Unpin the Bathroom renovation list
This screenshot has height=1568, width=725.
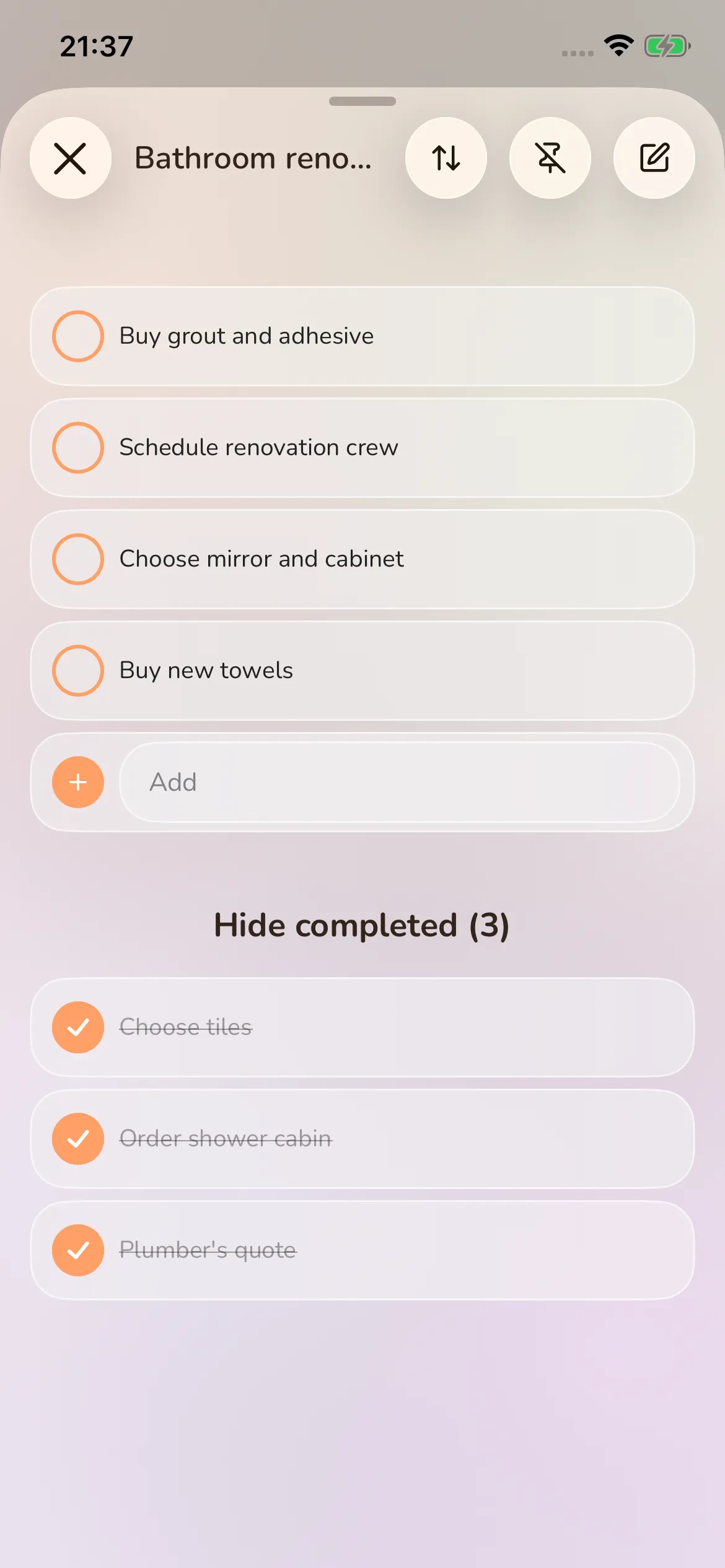550,158
